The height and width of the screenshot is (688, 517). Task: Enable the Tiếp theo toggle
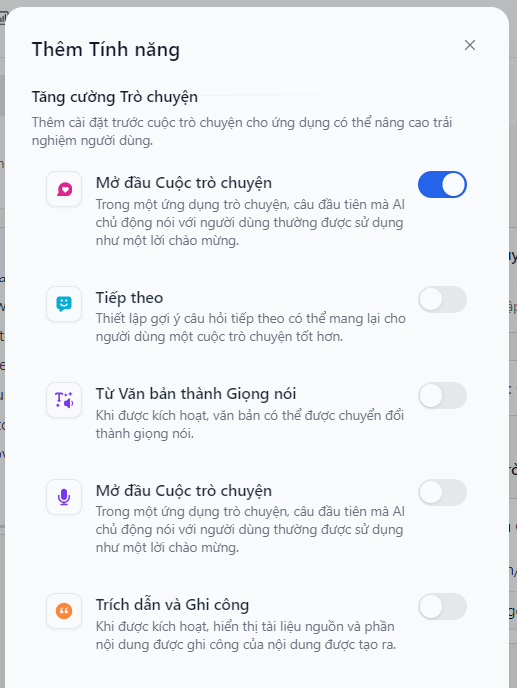[442, 300]
